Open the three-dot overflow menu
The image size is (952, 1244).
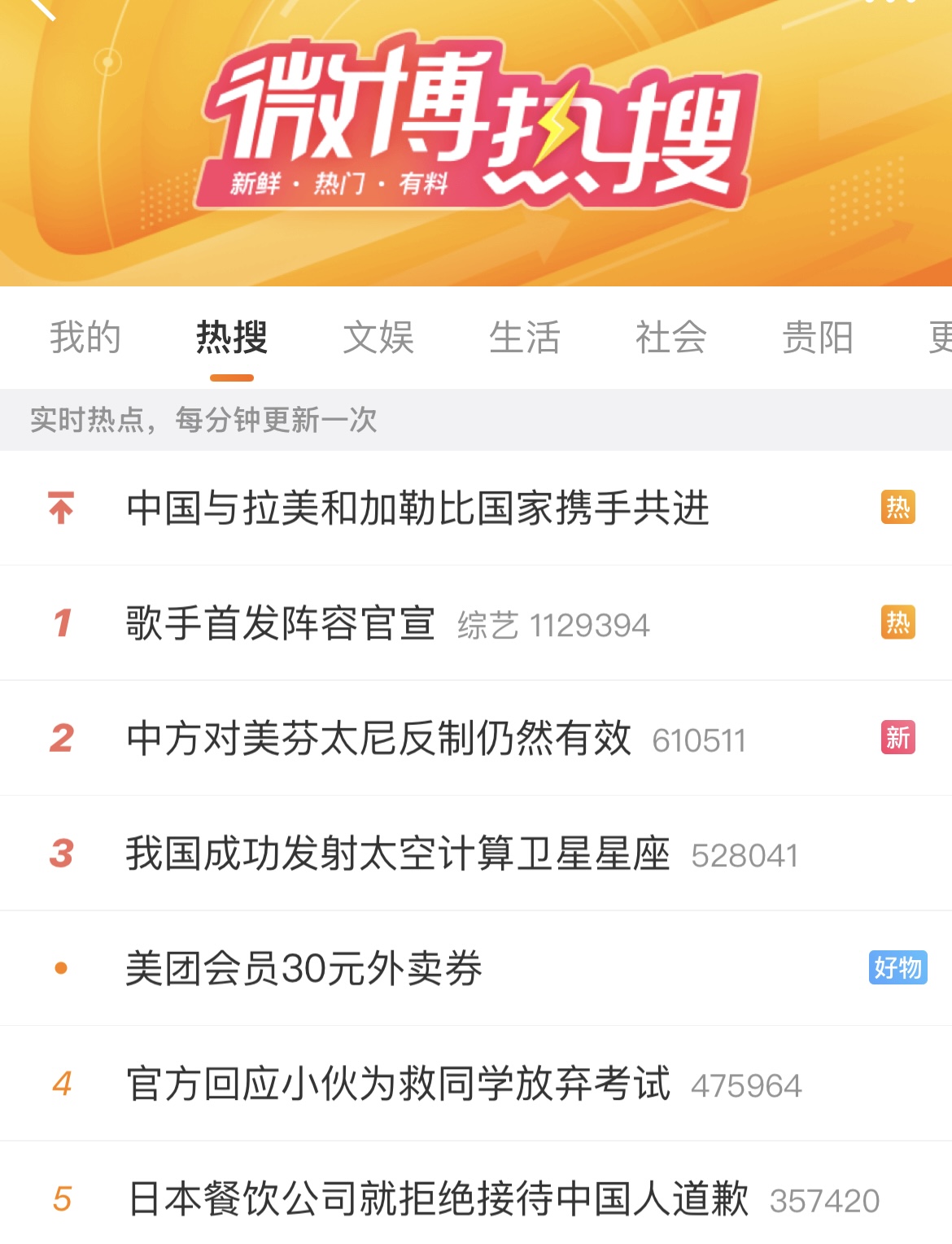tap(889, 3)
